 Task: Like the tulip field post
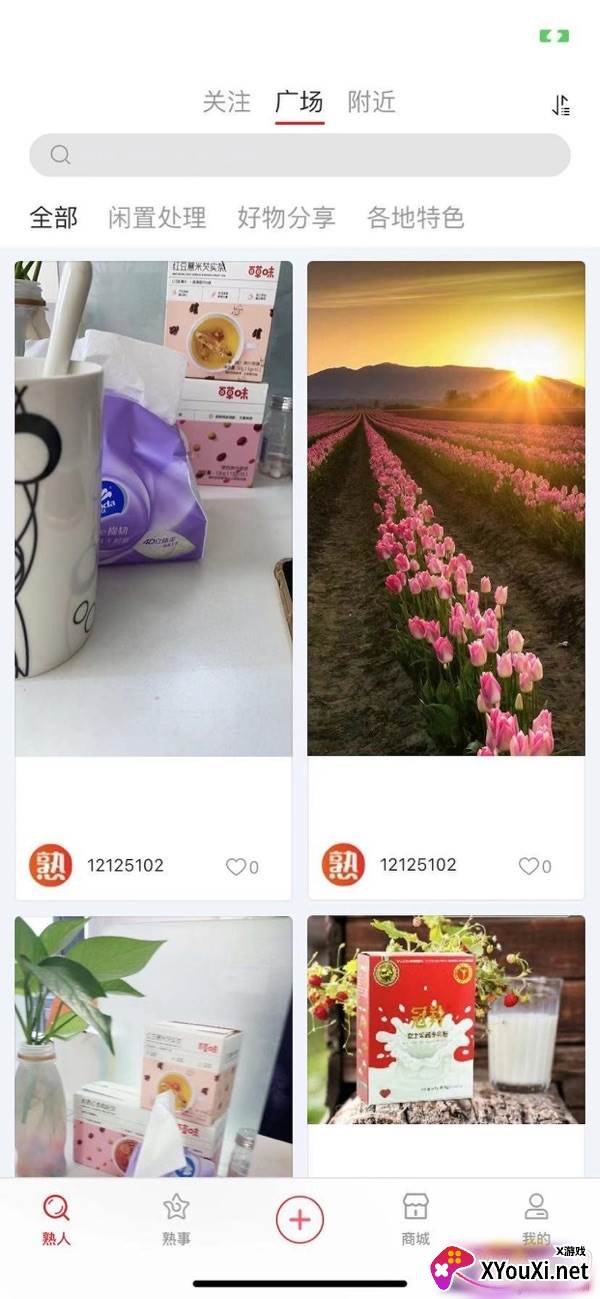tap(534, 867)
